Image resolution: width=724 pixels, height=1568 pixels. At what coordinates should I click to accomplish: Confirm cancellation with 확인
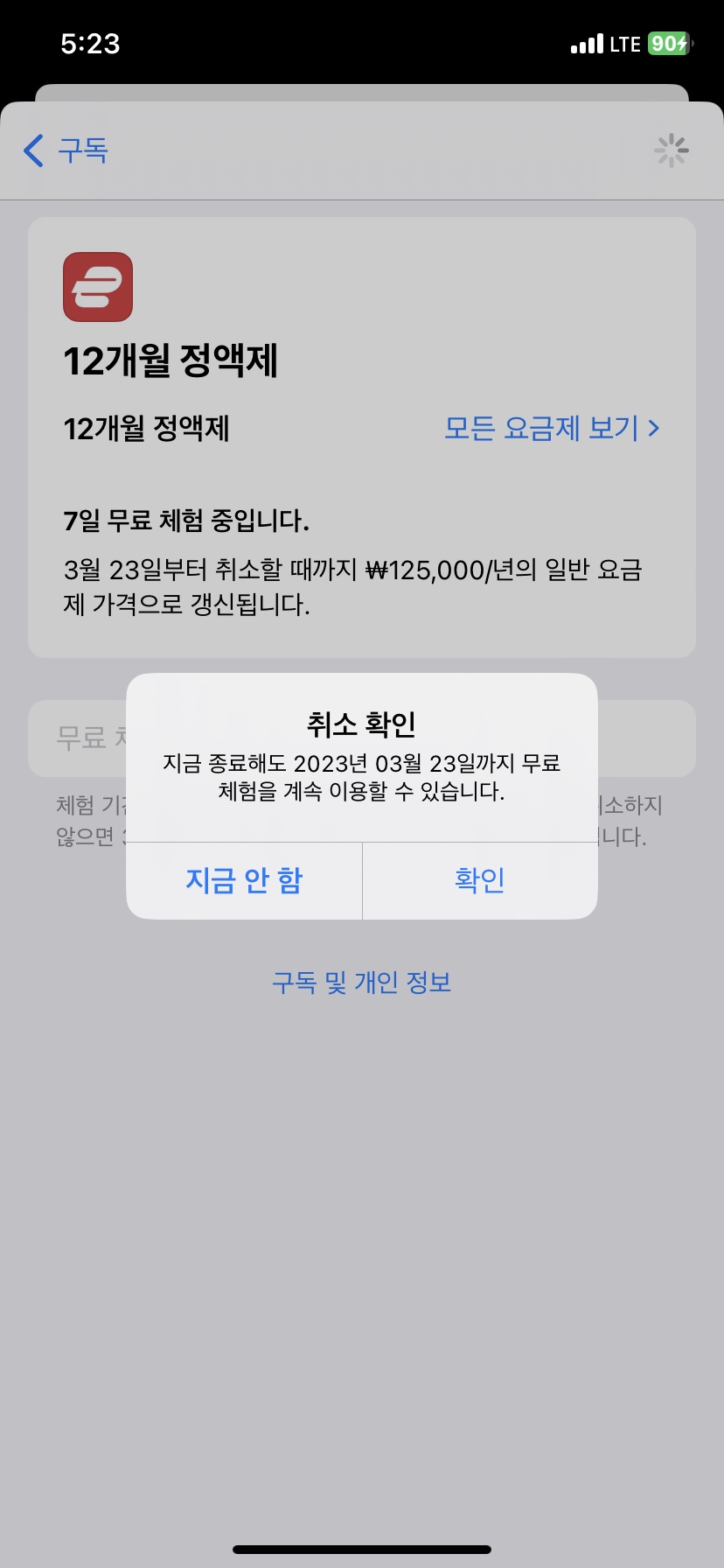(x=479, y=880)
